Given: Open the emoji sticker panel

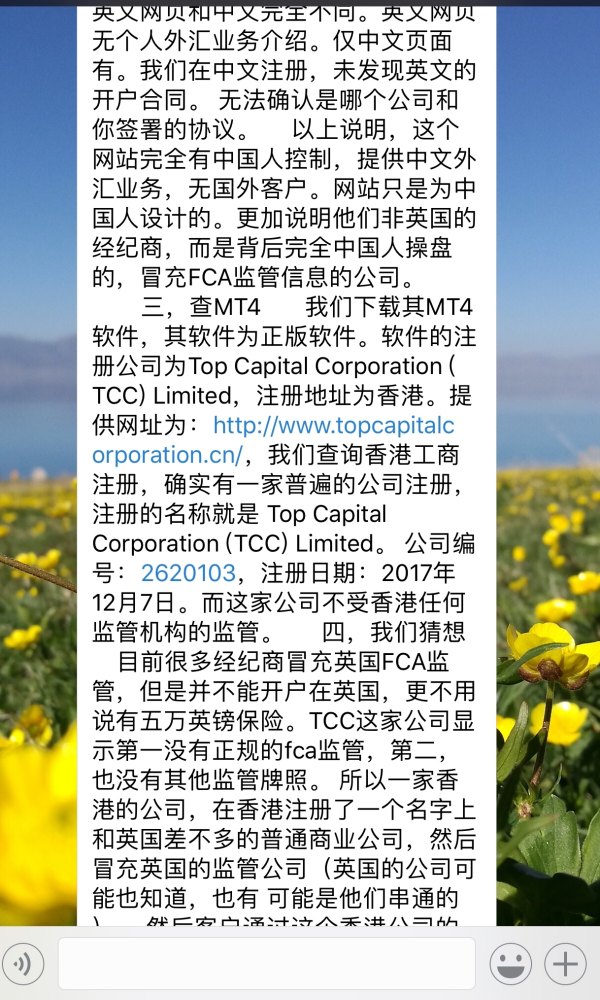Looking at the screenshot, I should [x=510, y=964].
